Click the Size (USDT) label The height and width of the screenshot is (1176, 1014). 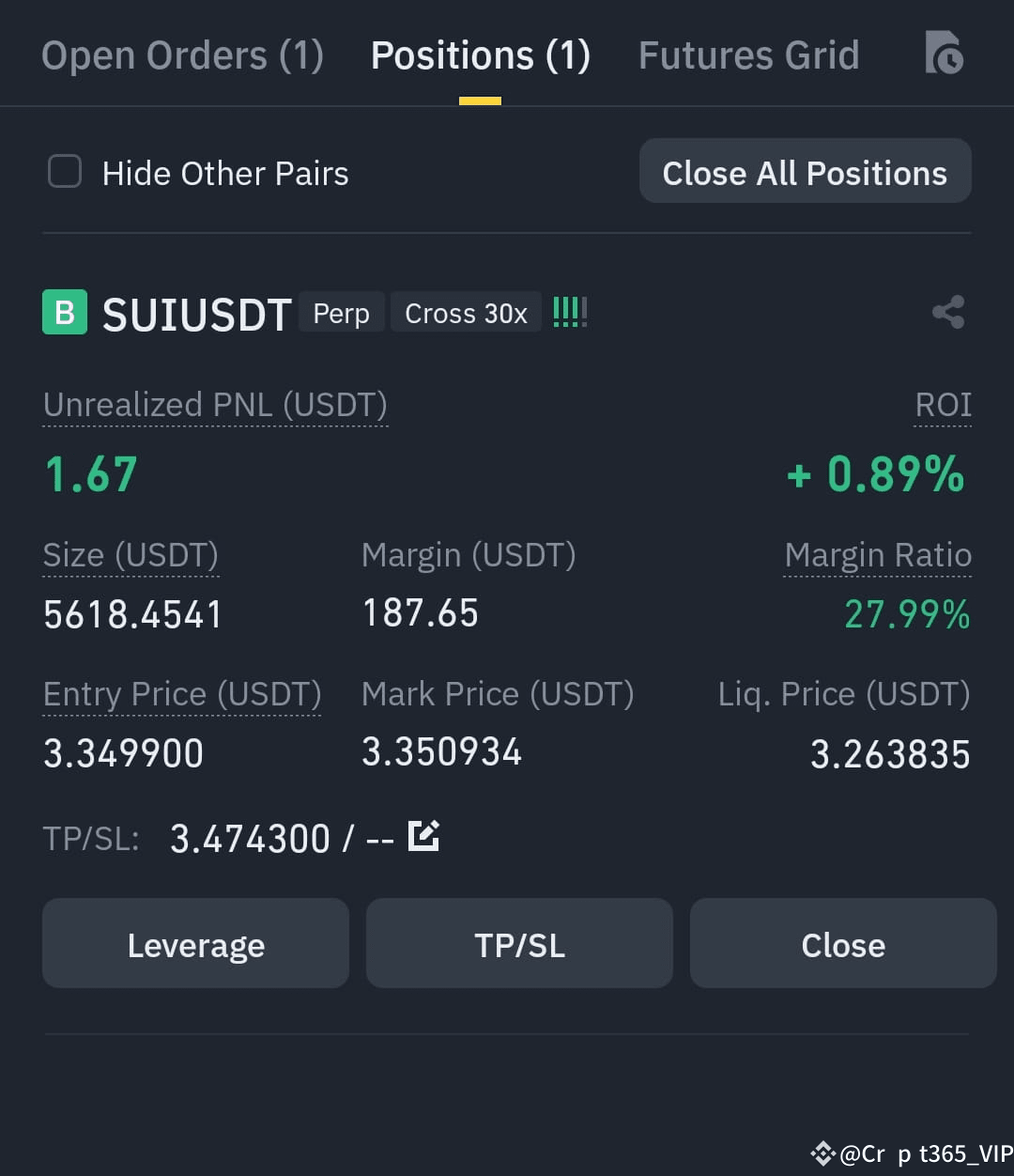click(131, 554)
